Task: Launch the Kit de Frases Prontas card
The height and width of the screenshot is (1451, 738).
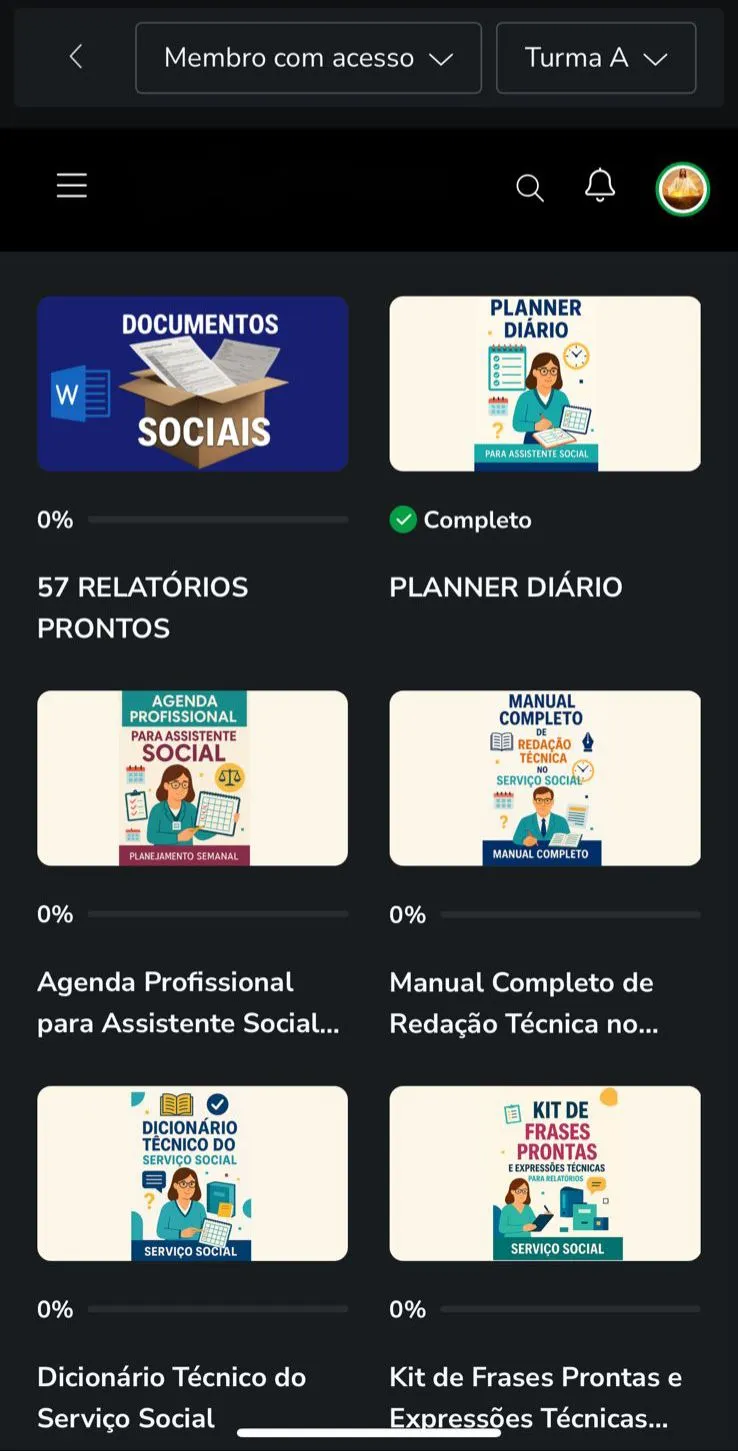Action: click(x=545, y=1173)
